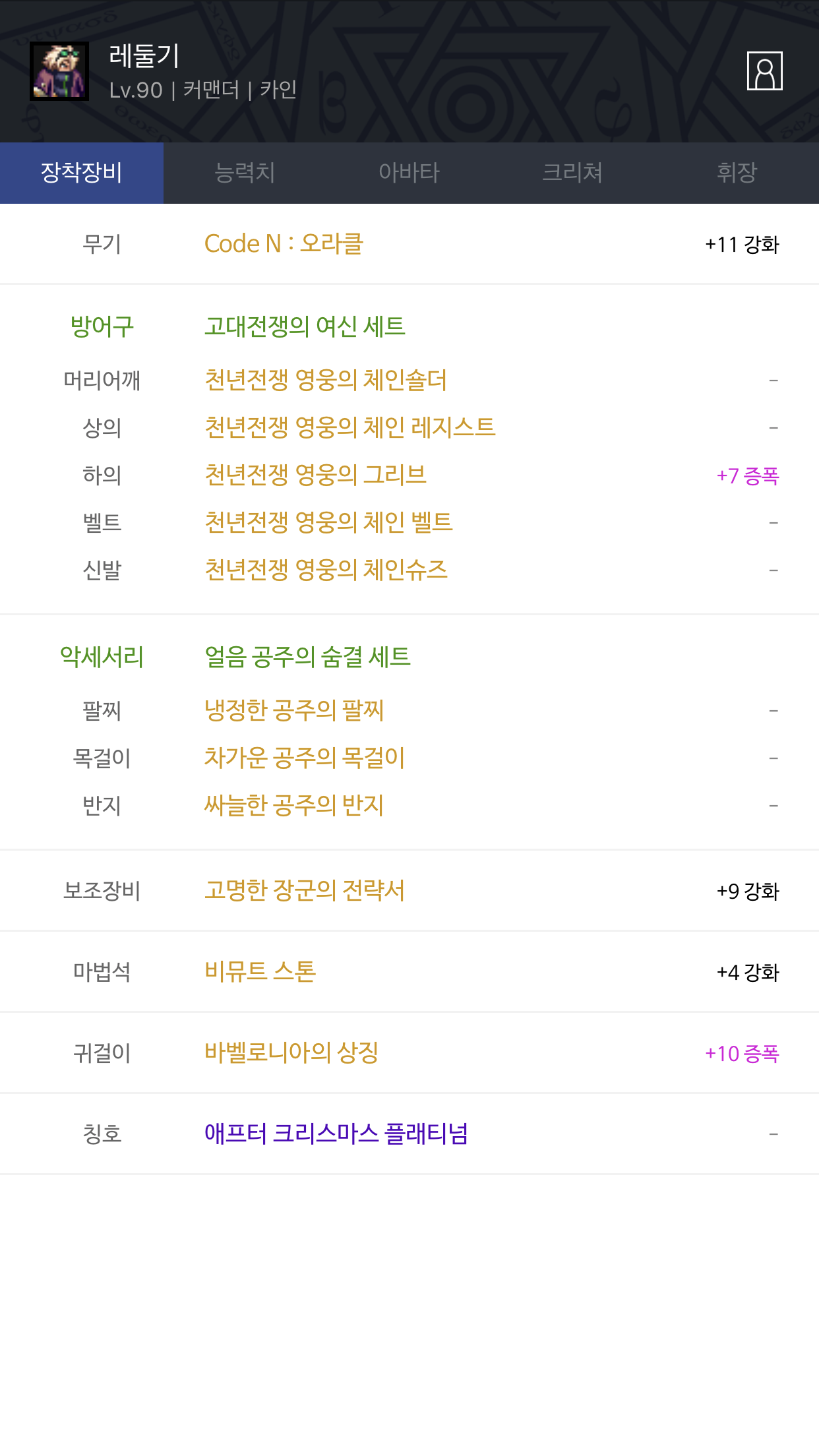View 바벨로니아의 상징 earring details
The image size is (819, 1456).
point(291,1052)
